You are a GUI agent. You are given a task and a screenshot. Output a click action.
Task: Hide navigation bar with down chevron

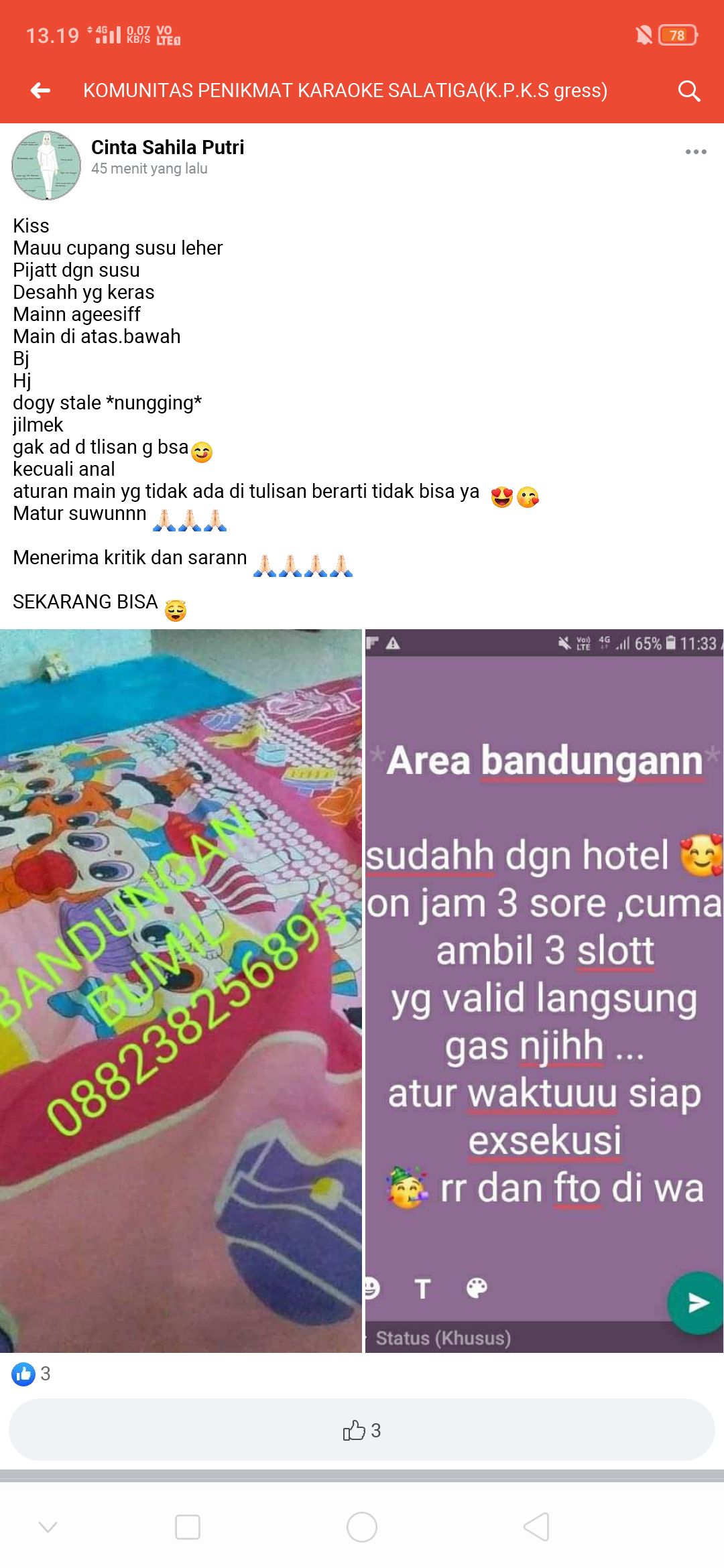(48, 1527)
